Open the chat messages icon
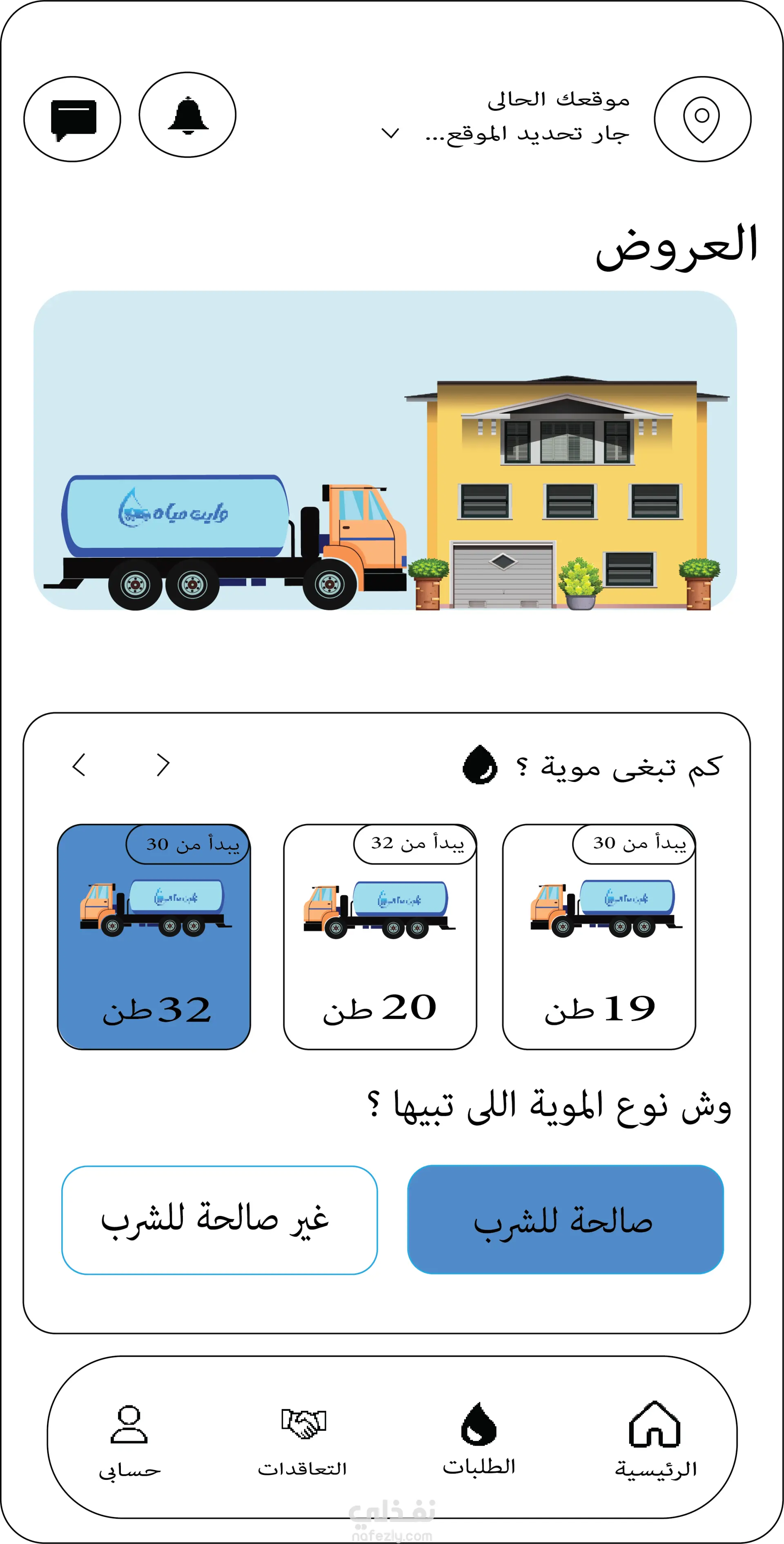This screenshot has height=1544, width=784. pos(72,119)
